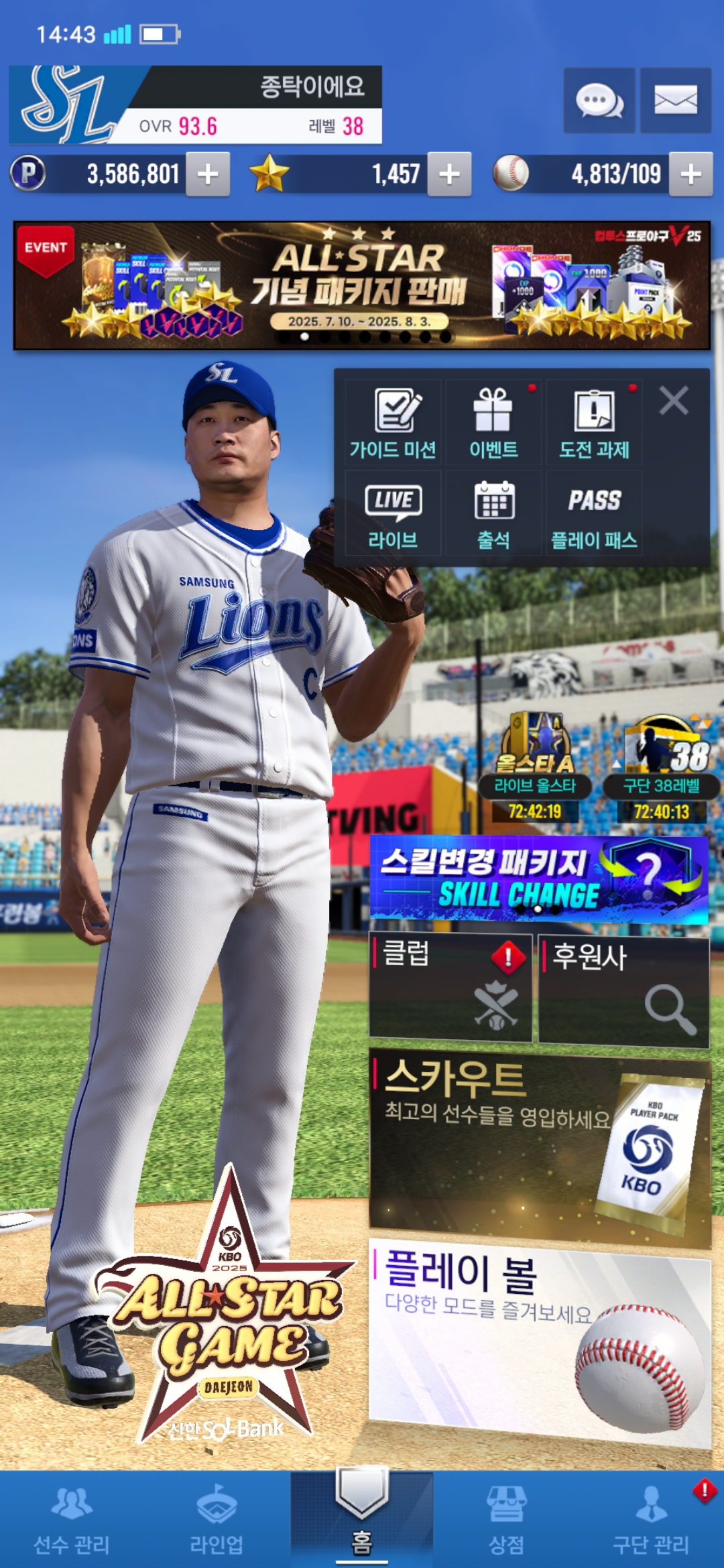
Task: Open the chat speech bubble icon
Action: click(599, 101)
